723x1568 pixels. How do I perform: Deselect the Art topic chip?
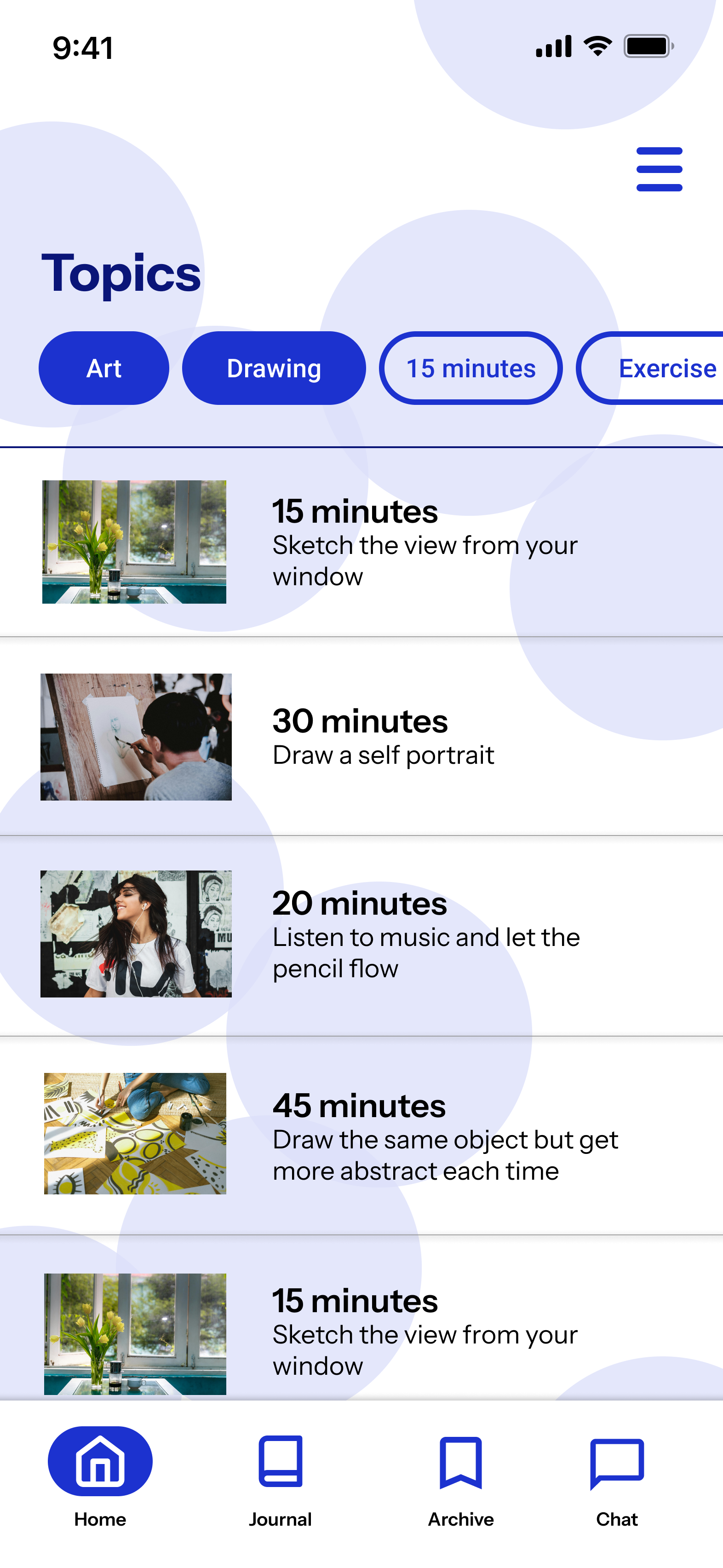coord(104,368)
